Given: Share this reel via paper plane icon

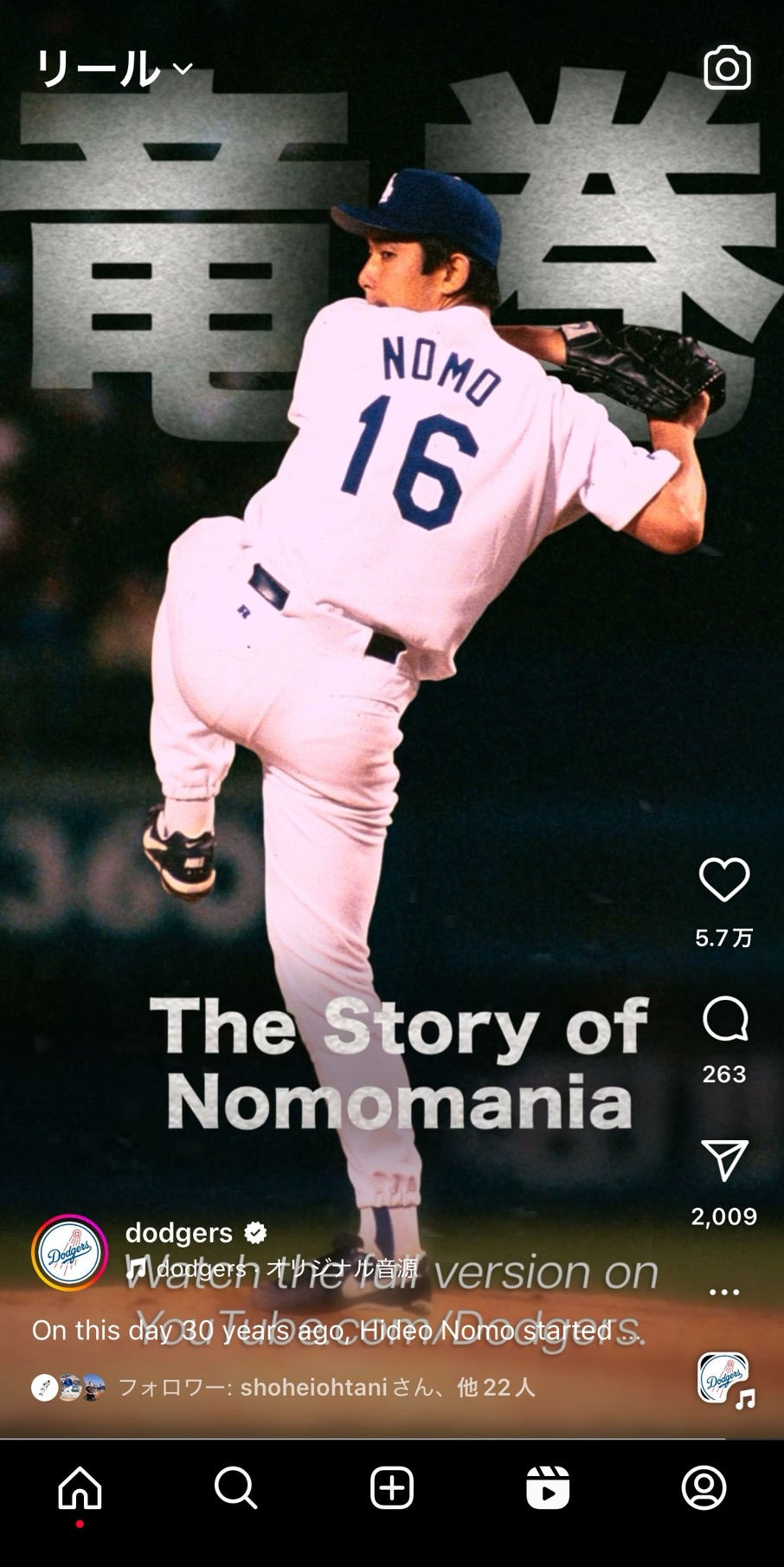Looking at the screenshot, I should (723, 1160).
